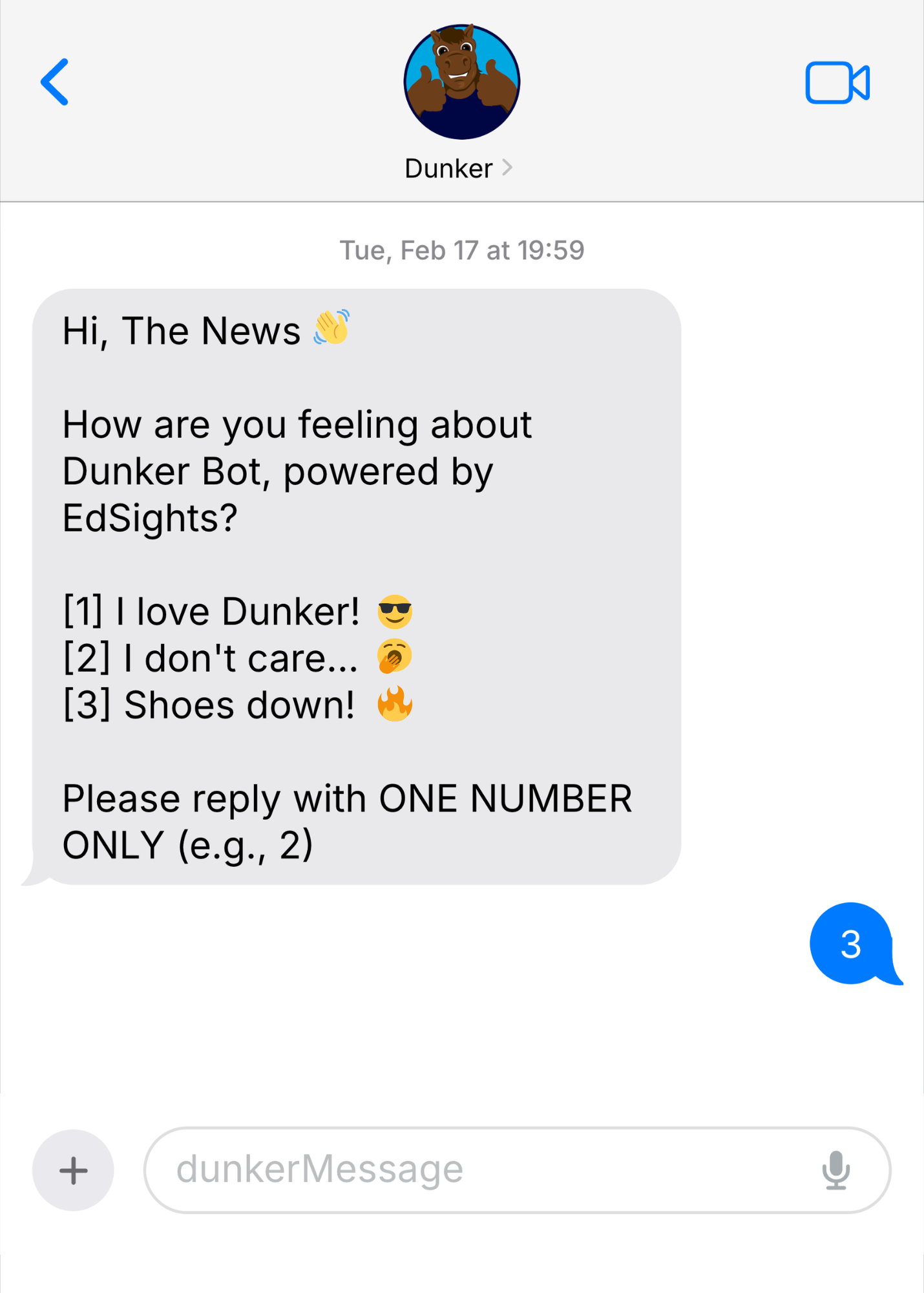The image size is (924, 1293).
Task: Open the plus attachments menu
Action: click(x=73, y=1170)
